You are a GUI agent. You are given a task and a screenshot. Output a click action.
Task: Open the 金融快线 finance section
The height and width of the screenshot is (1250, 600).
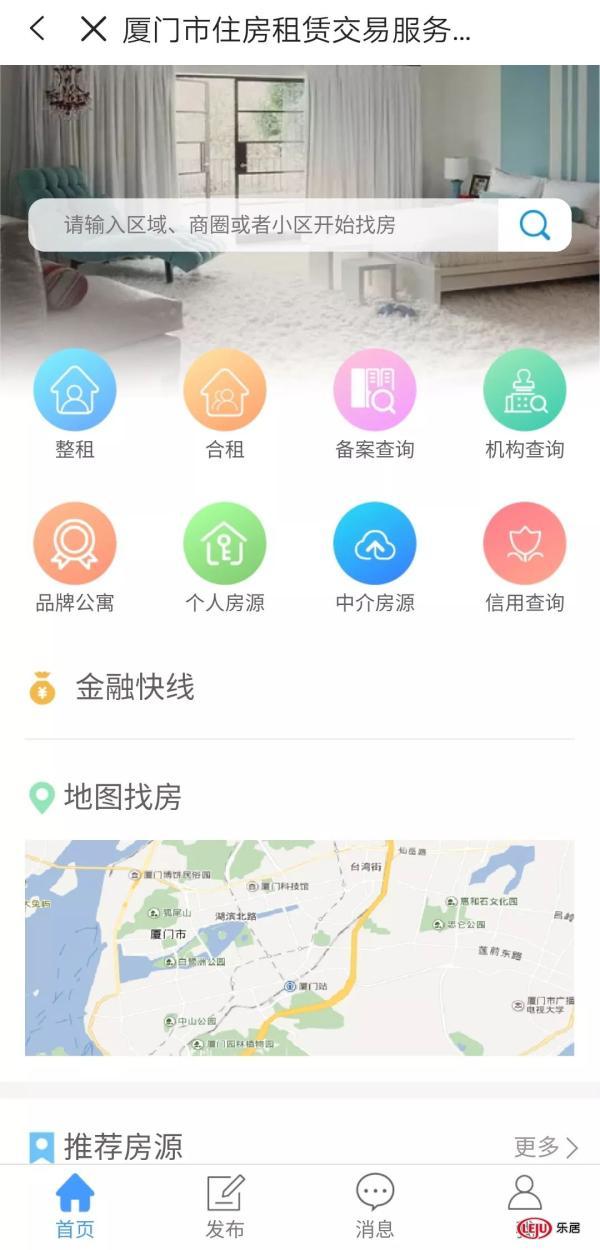(134, 688)
